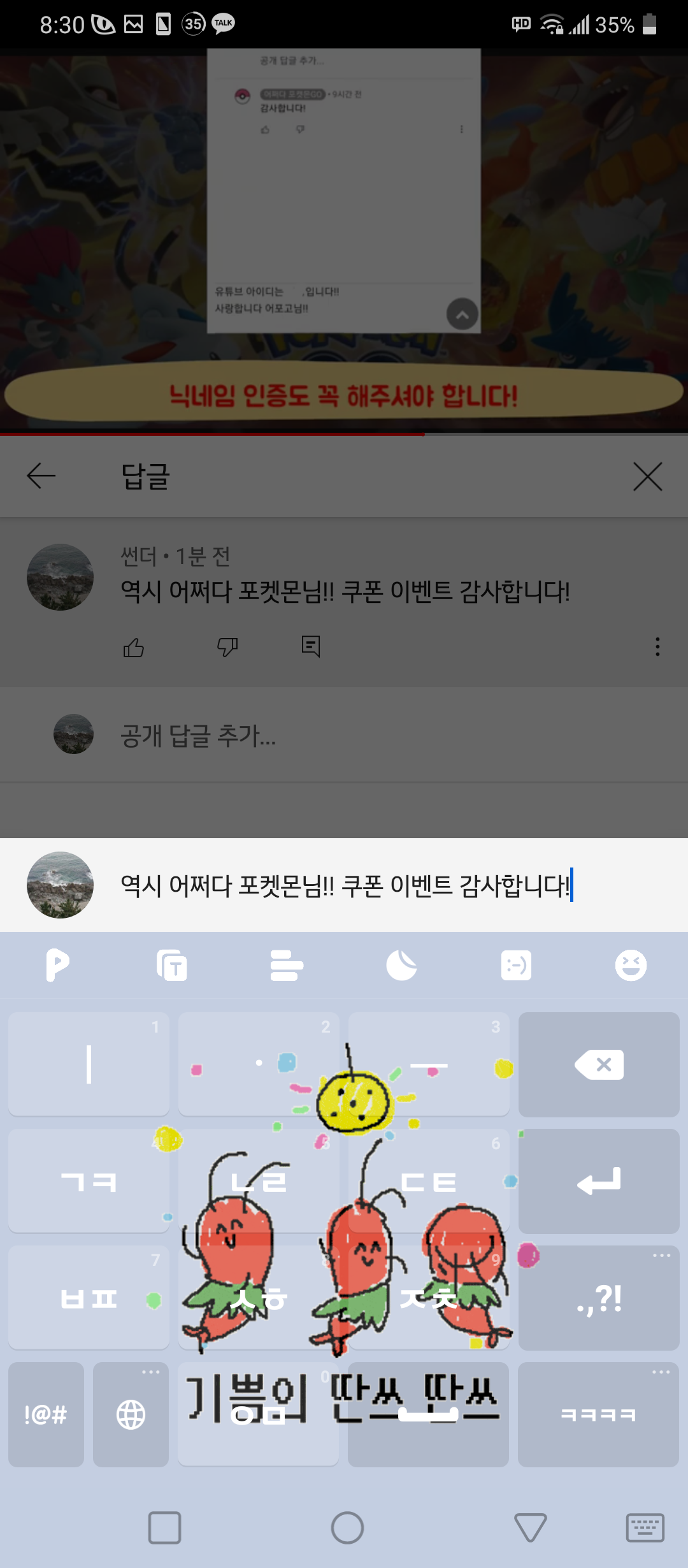Go back from the 답글 panel
This screenshot has height=1568, width=688.
41,476
